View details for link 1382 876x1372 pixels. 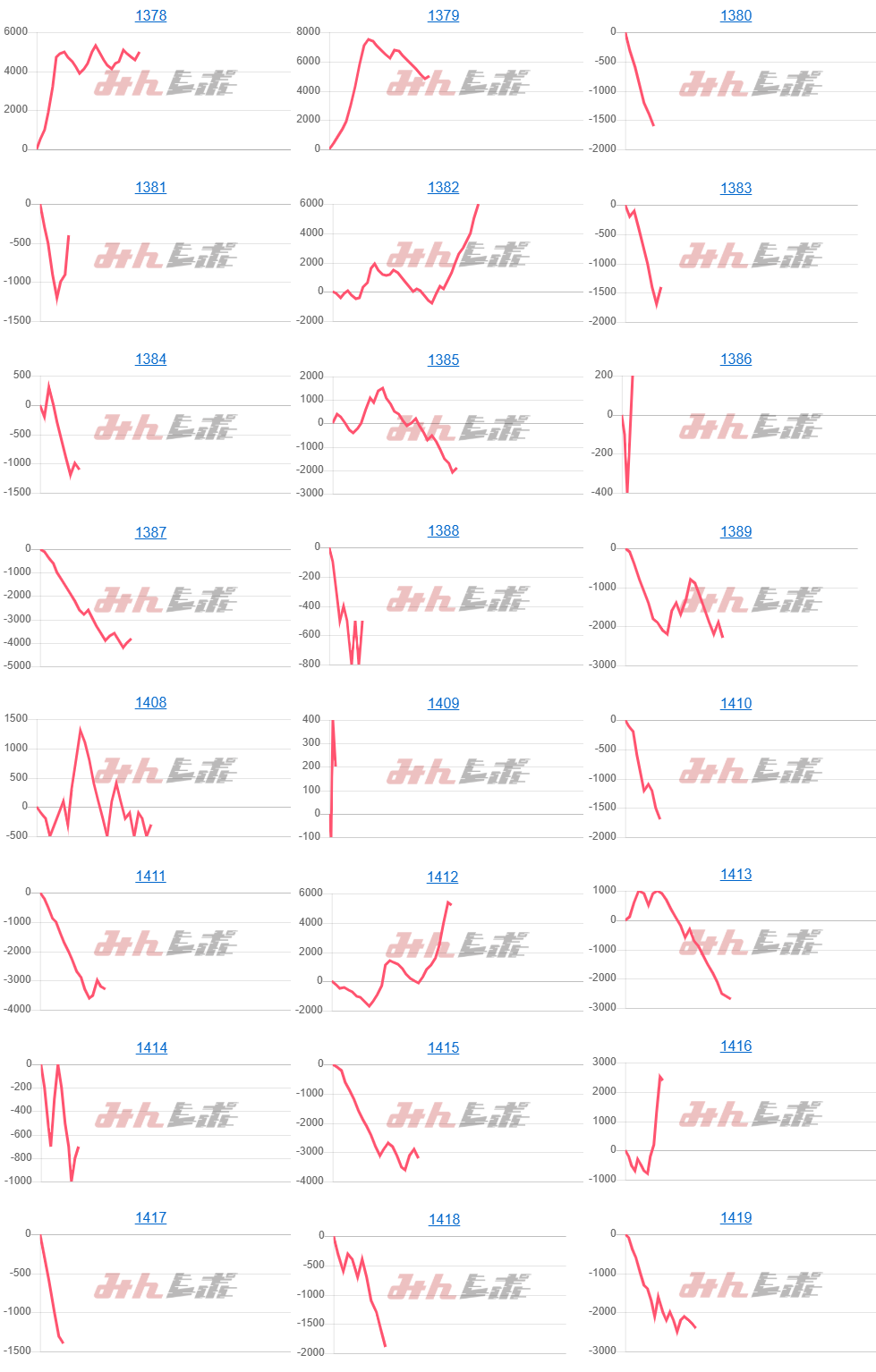443,187
